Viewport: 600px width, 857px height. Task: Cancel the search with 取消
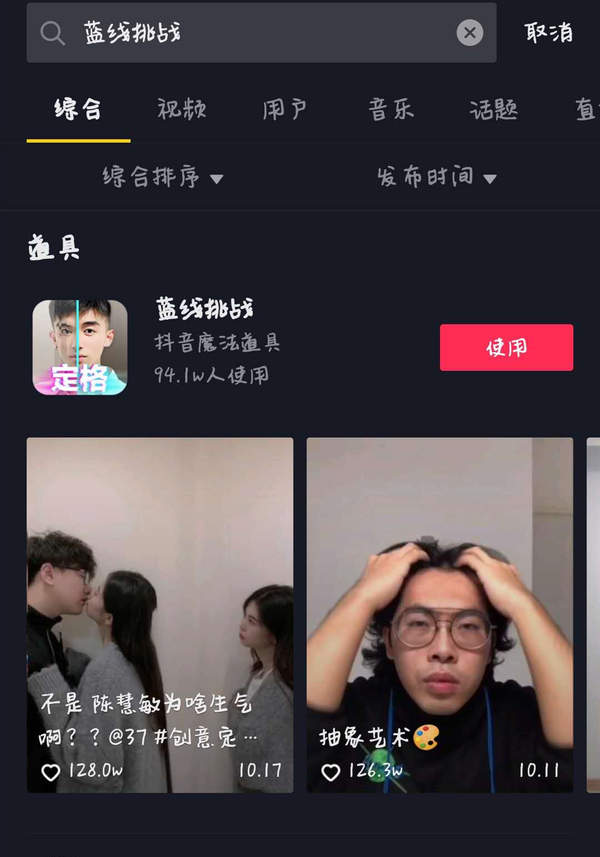point(549,32)
